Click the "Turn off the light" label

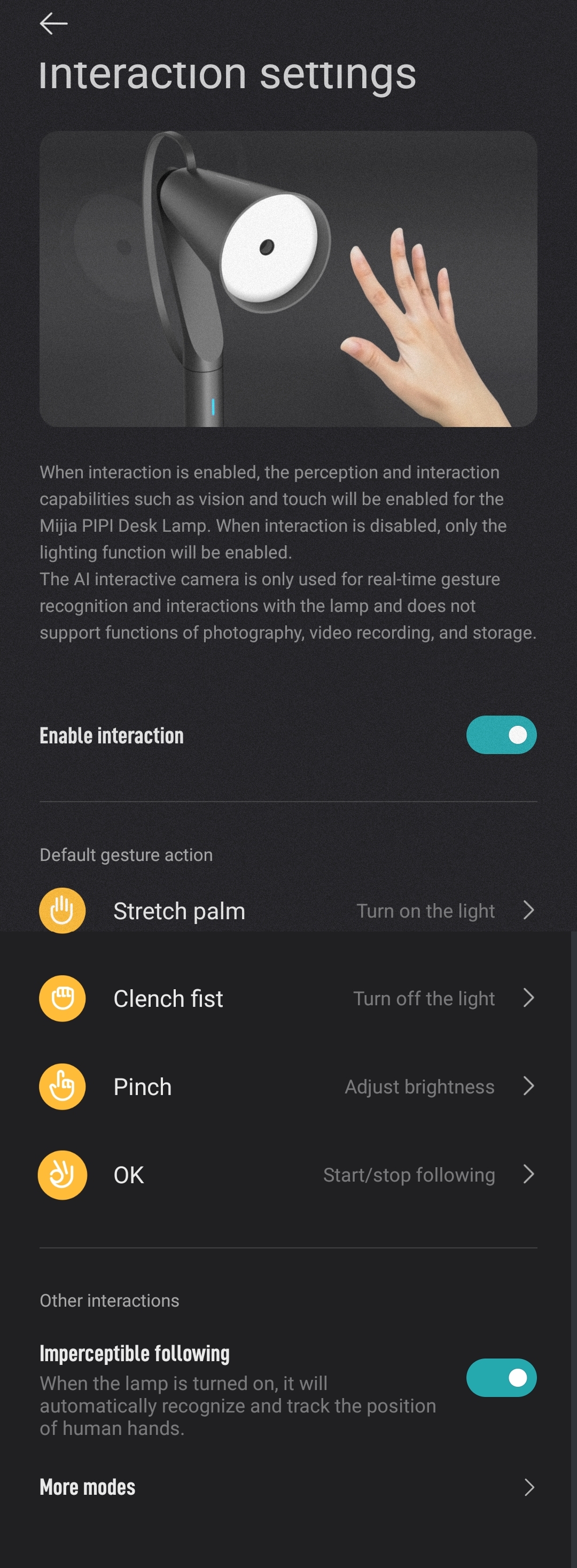424,998
